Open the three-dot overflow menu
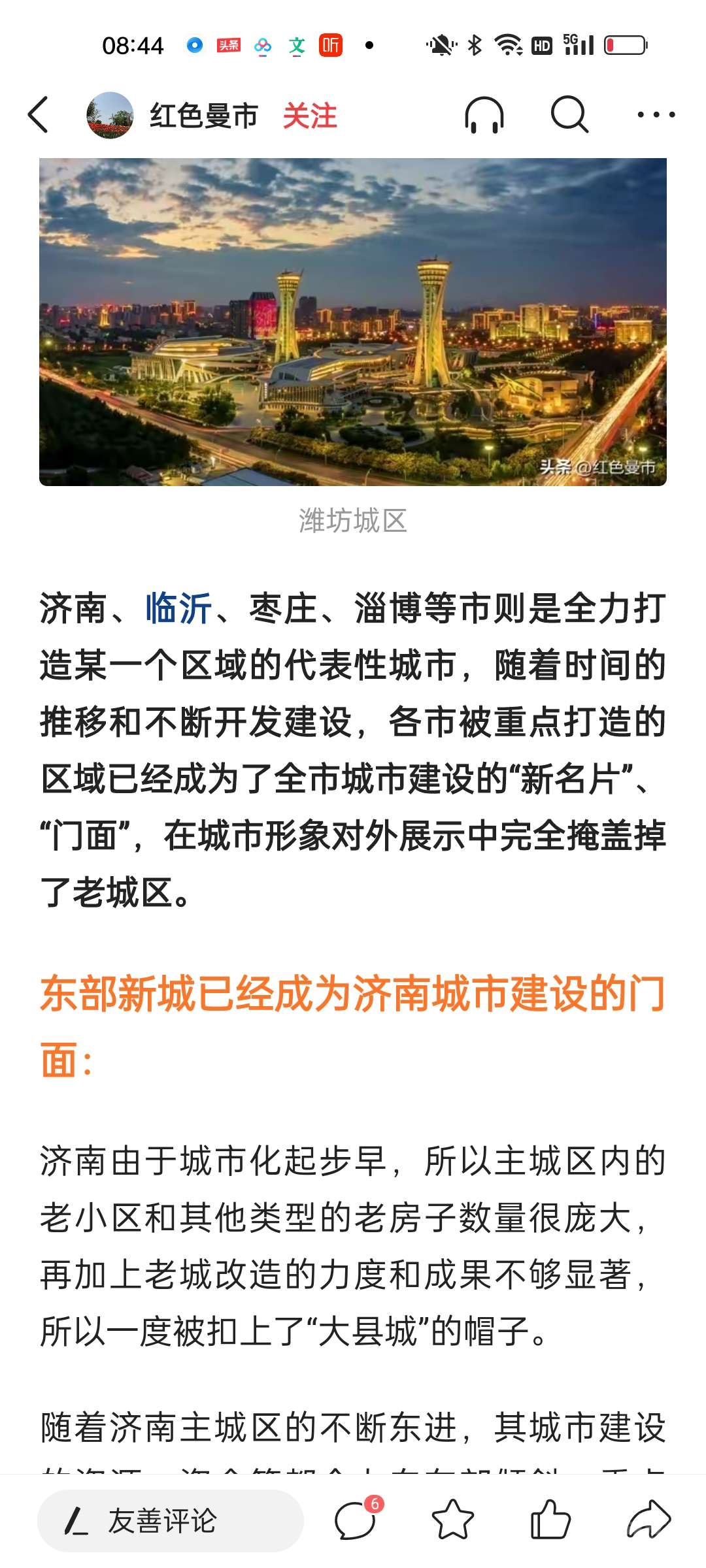The image size is (706, 1568). [656, 115]
